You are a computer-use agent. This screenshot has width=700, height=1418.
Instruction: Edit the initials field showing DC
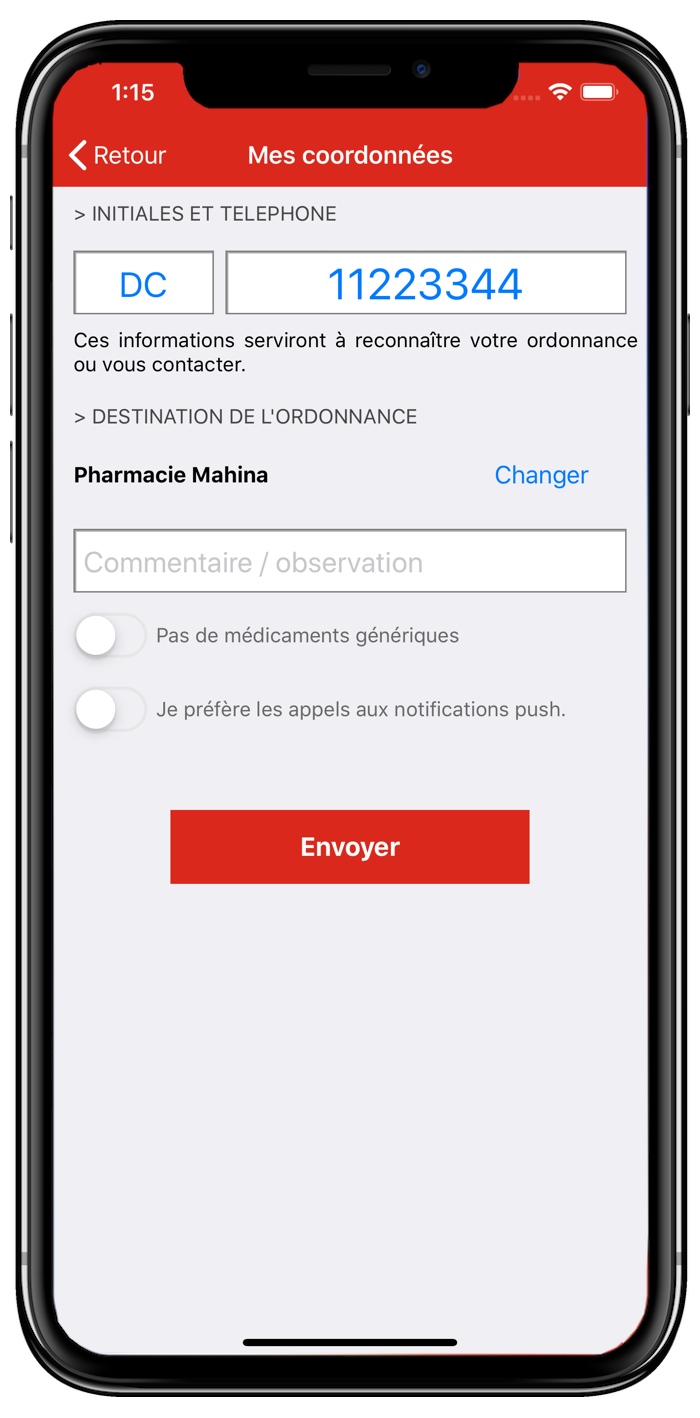coord(144,284)
